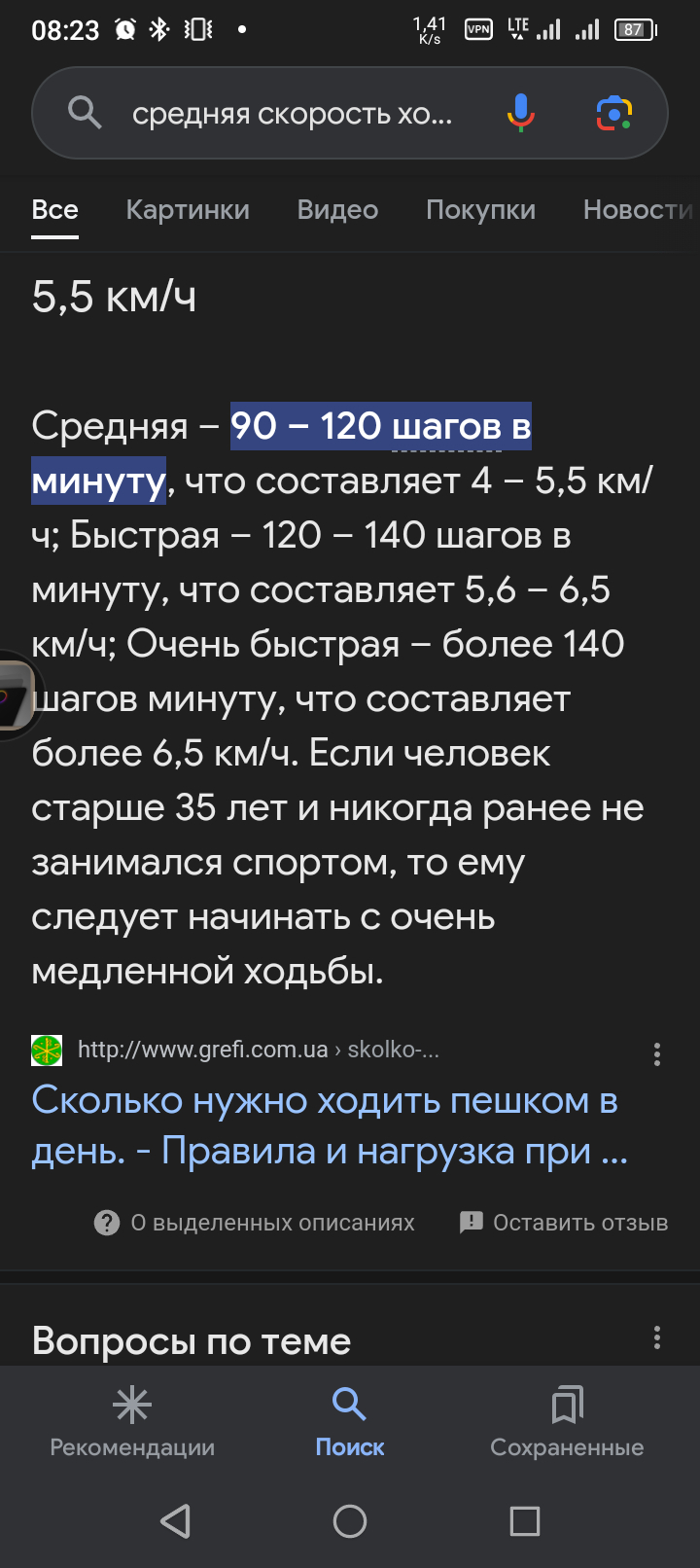700x1568 pixels.
Task: Open the Покупки tab
Action: [480, 210]
